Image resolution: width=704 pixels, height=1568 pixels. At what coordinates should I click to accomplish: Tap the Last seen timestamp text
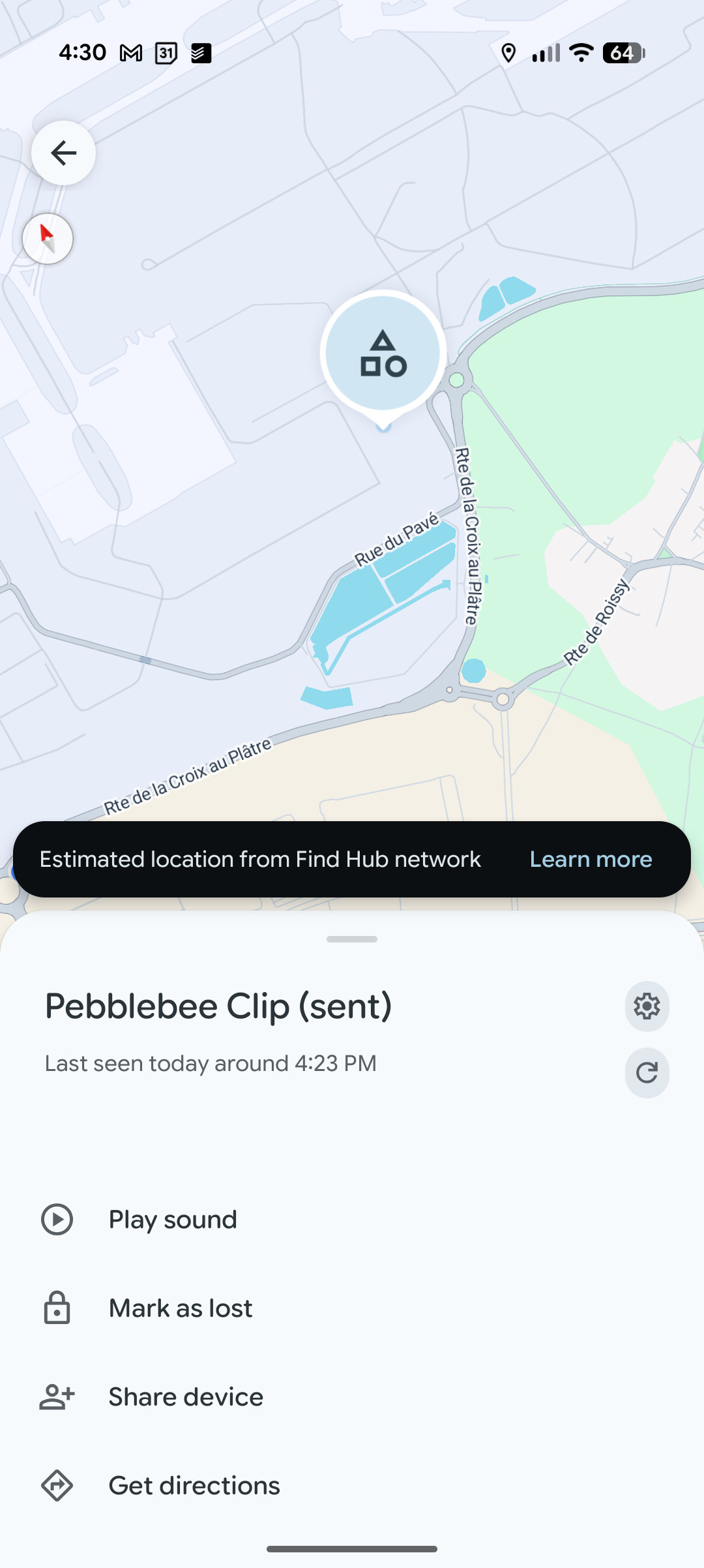(x=210, y=1063)
